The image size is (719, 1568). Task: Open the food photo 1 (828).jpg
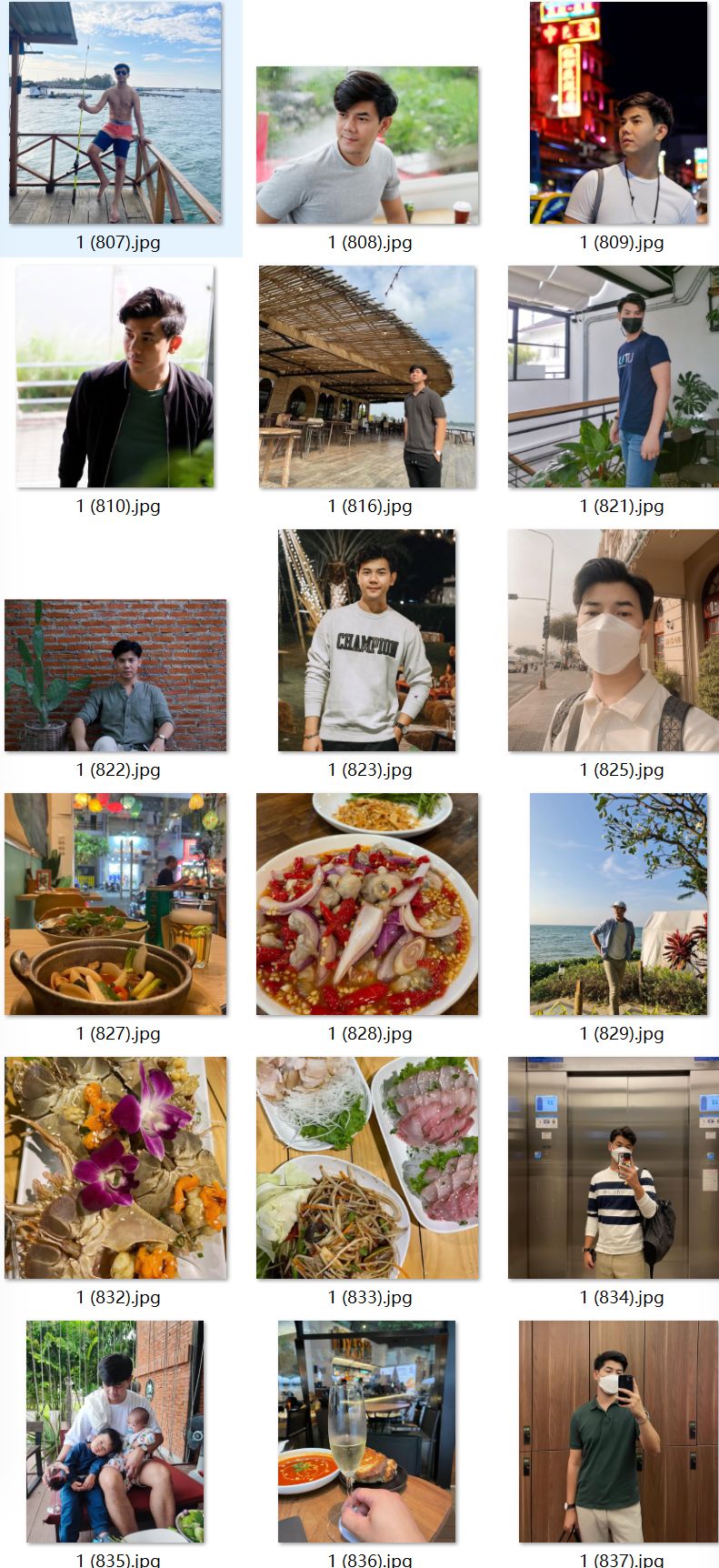click(367, 904)
